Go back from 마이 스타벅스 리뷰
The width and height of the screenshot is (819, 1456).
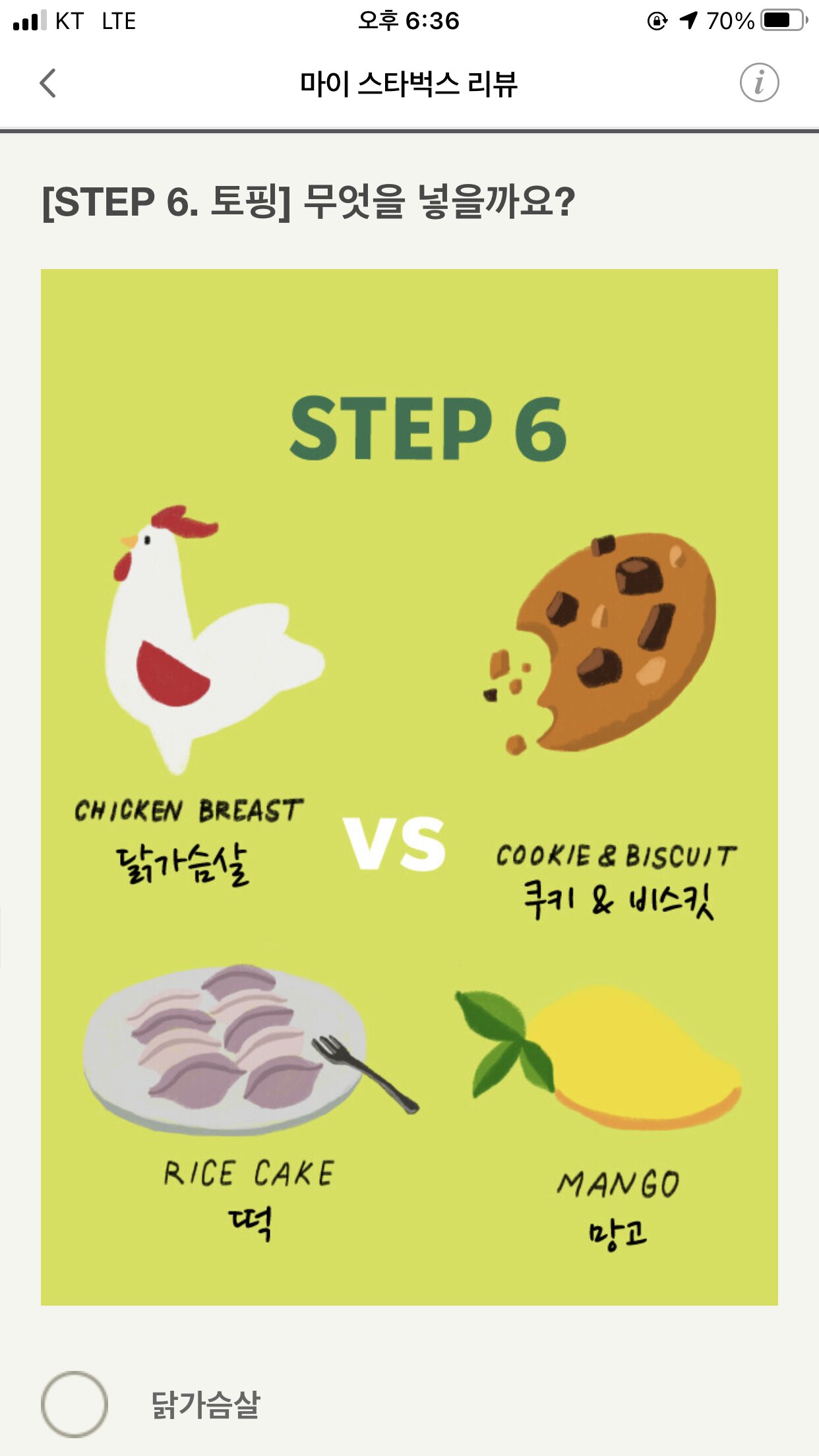[48, 84]
